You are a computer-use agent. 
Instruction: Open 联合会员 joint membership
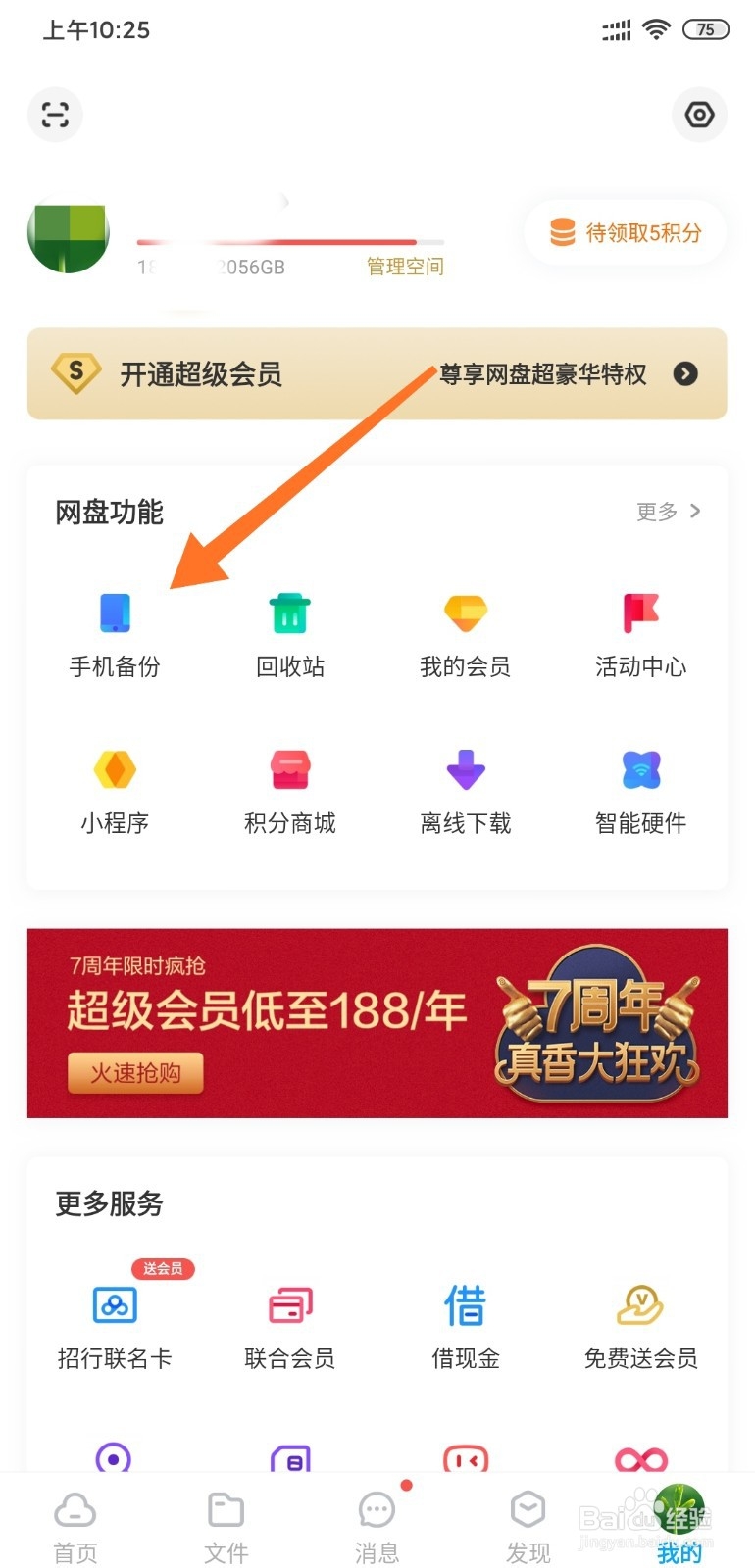tap(288, 1323)
